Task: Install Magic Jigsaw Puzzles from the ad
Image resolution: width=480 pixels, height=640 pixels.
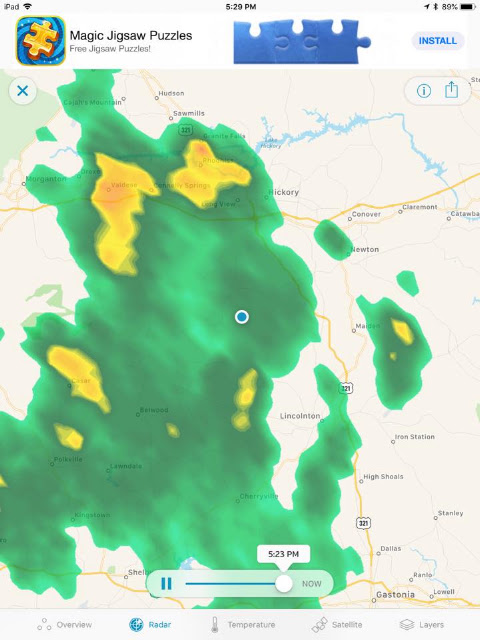Action: click(x=438, y=41)
